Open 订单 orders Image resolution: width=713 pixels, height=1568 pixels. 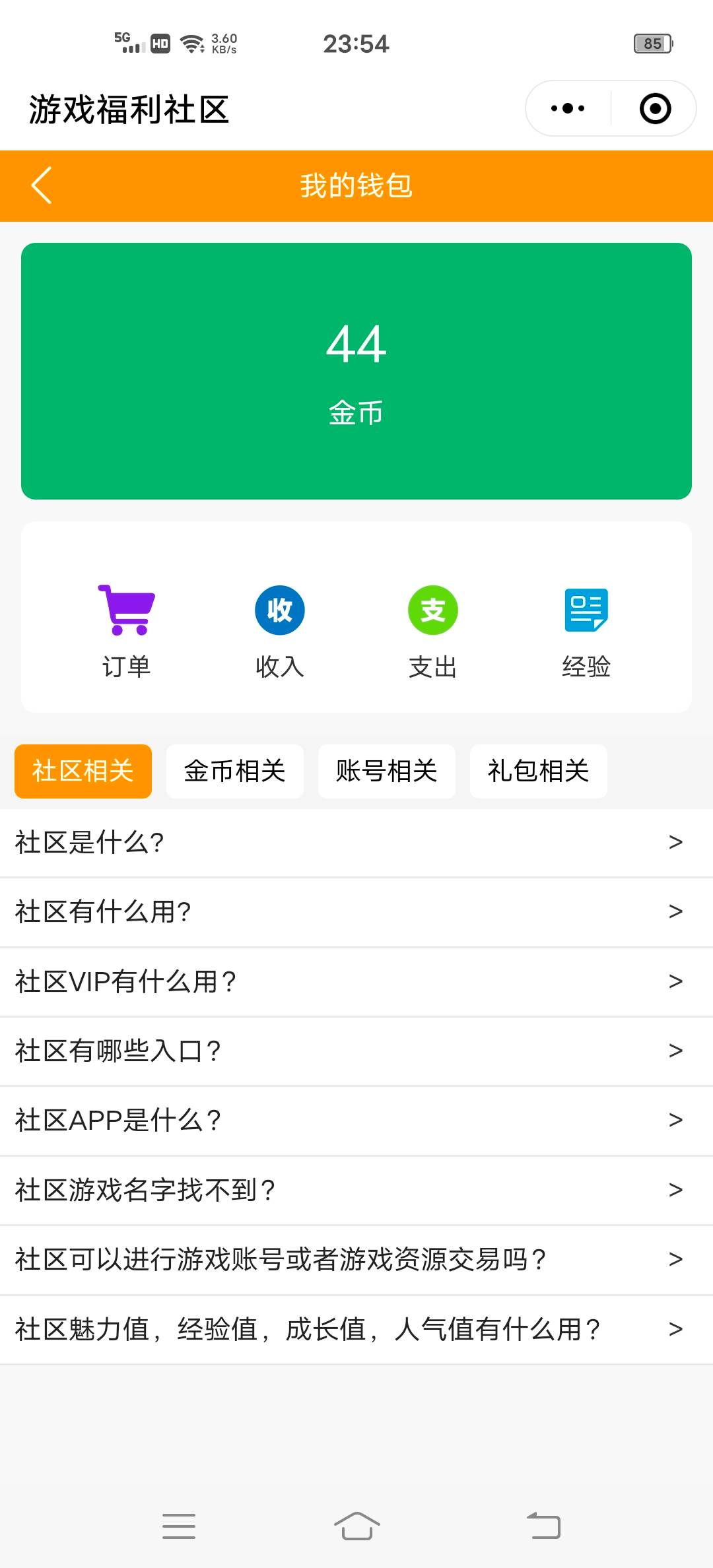tap(126, 631)
